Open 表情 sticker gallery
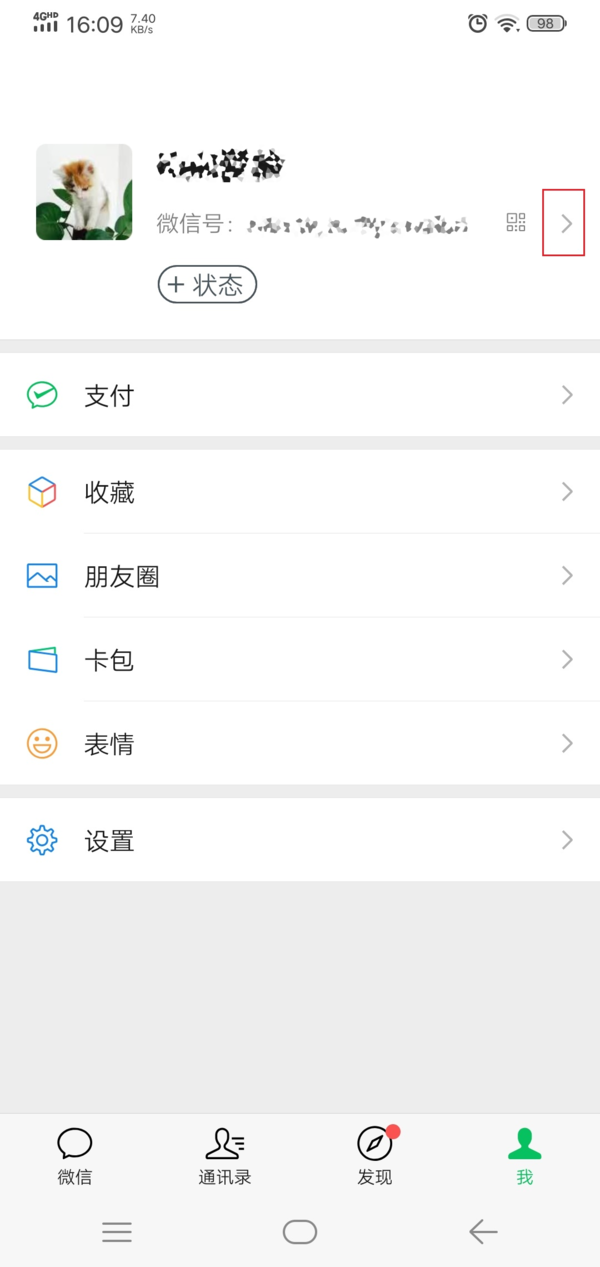The height and width of the screenshot is (1267, 600). pos(300,744)
